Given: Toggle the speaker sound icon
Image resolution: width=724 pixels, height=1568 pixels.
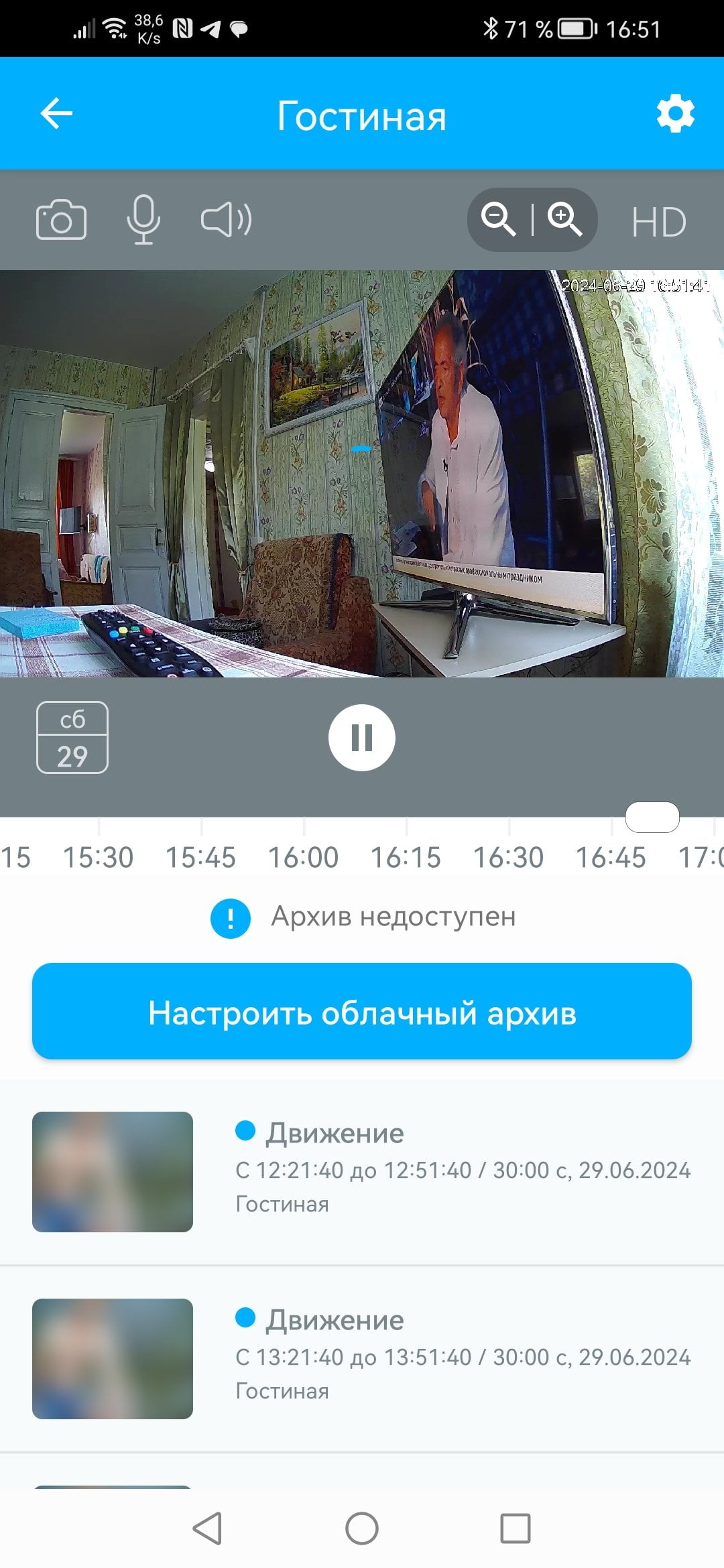Looking at the screenshot, I should point(227,220).
